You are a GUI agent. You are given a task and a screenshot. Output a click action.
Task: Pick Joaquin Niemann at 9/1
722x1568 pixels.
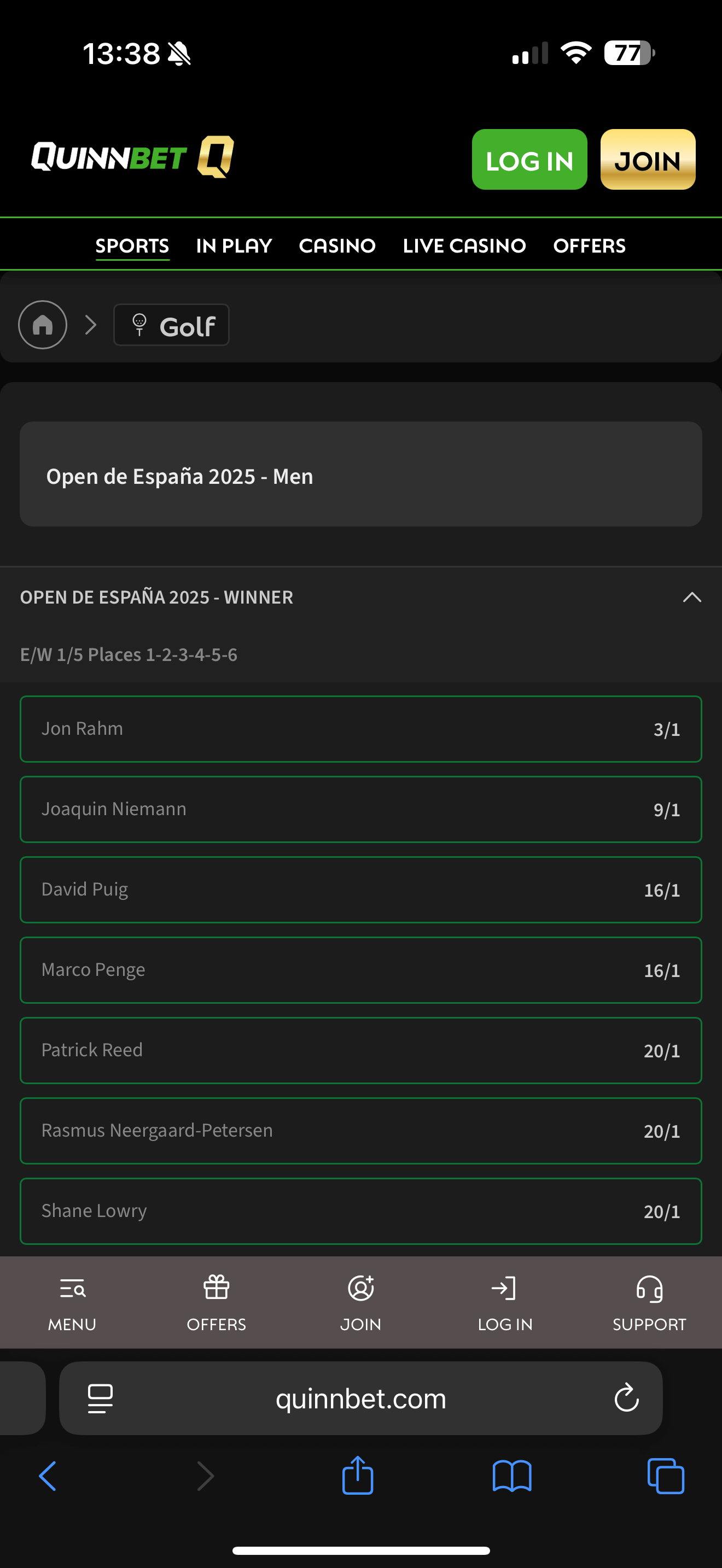click(x=360, y=810)
